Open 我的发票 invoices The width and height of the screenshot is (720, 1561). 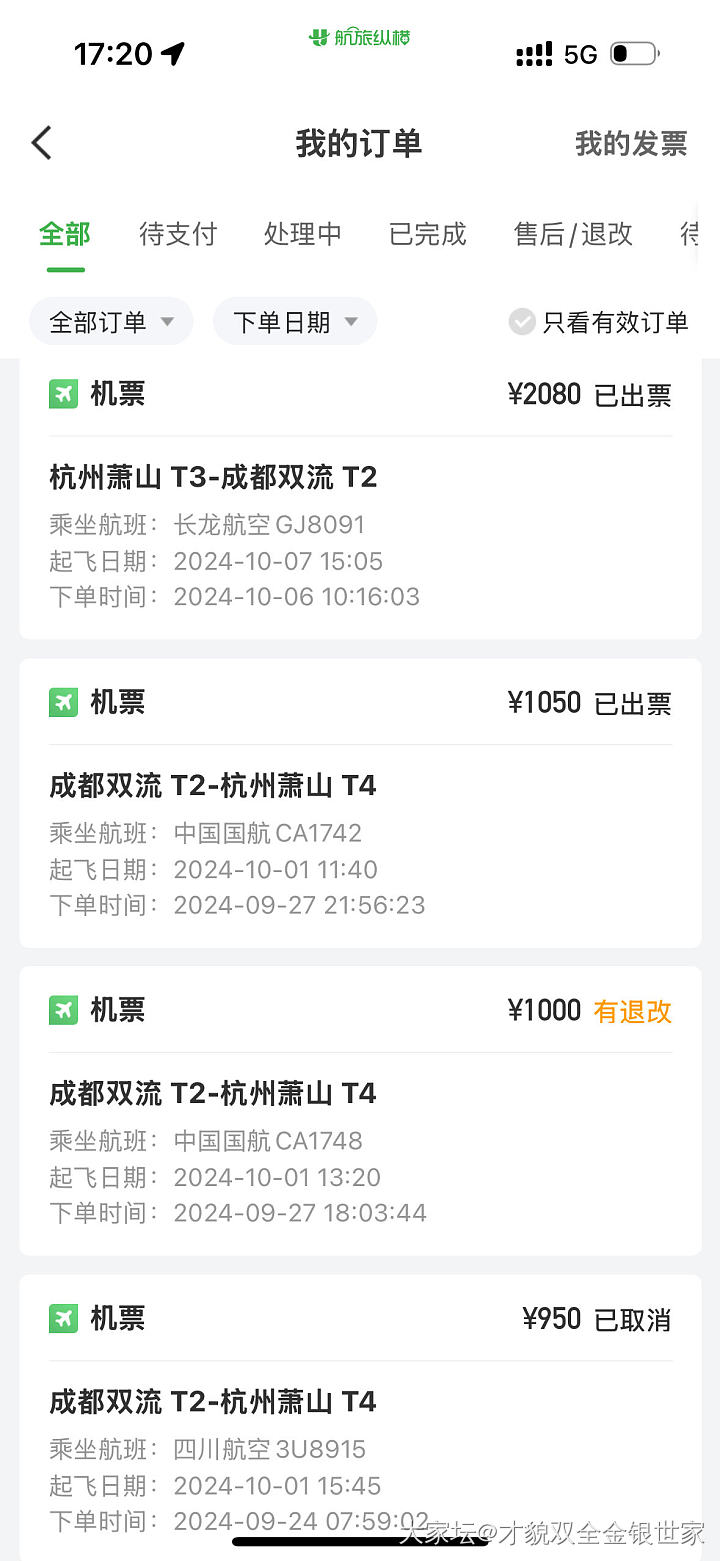click(630, 144)
